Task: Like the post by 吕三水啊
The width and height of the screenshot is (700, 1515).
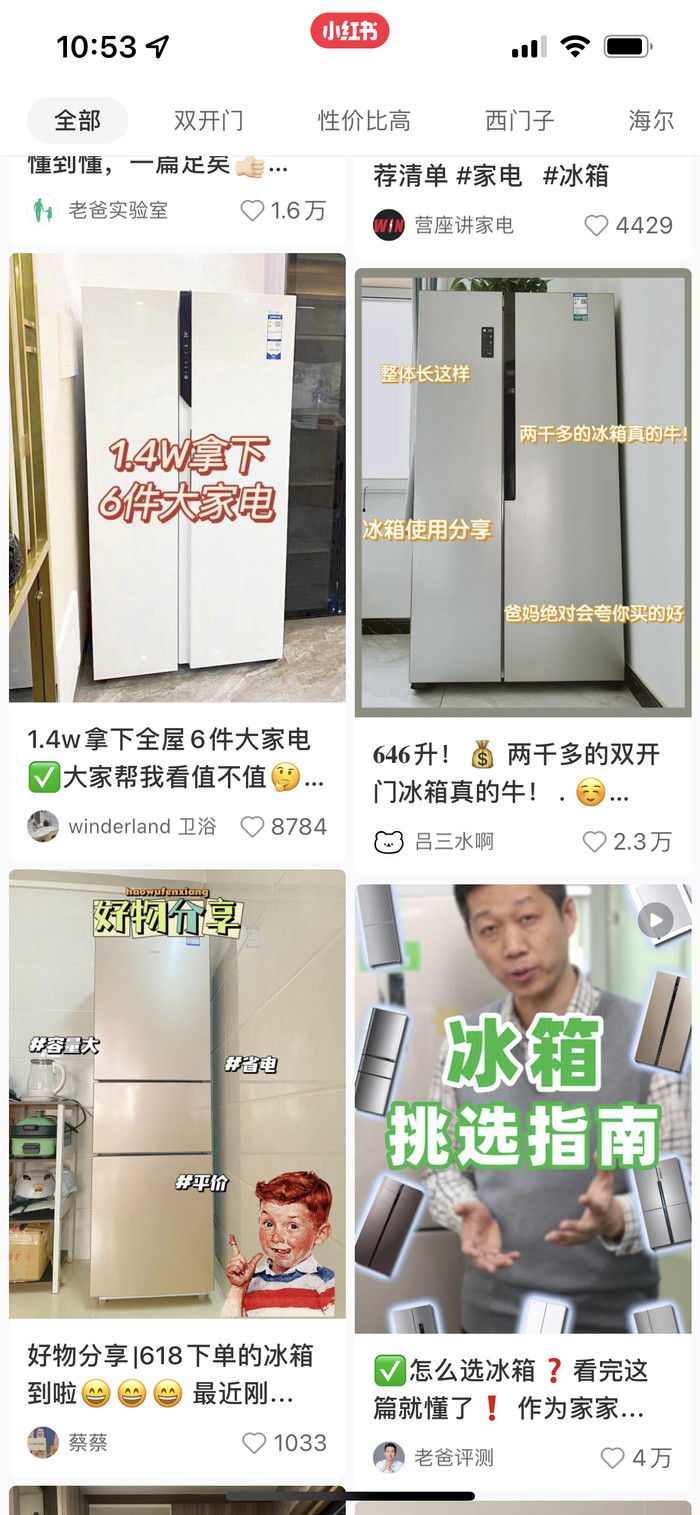Action: pos(595,842)
